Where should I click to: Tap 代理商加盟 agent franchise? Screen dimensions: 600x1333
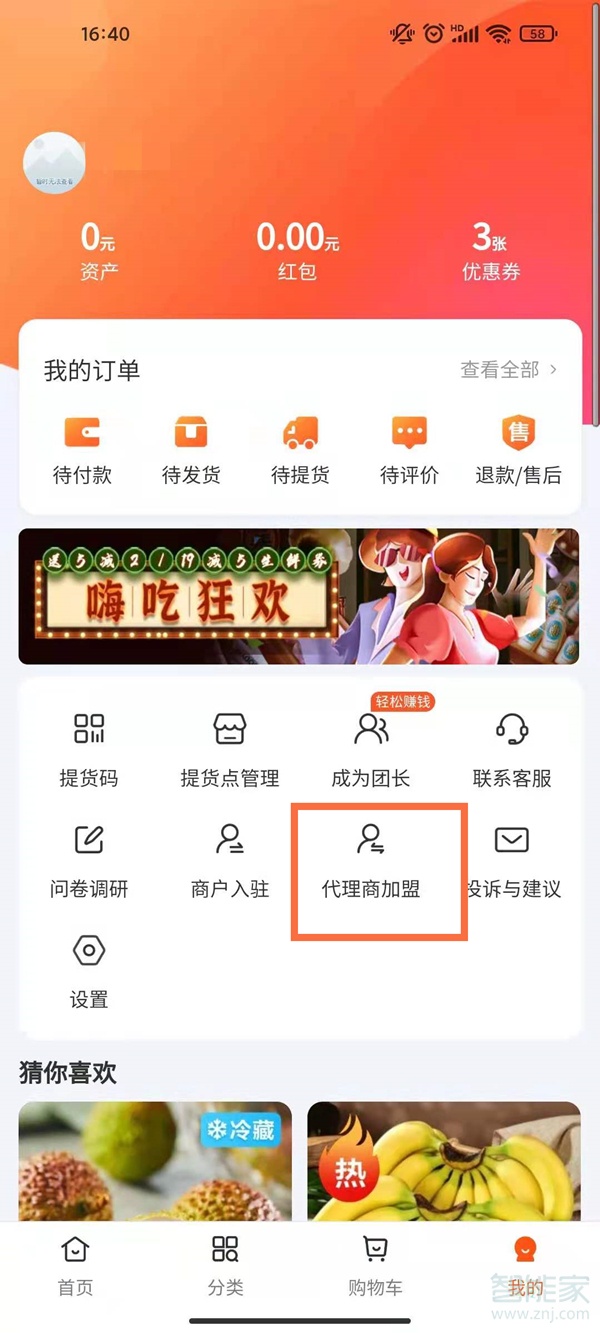coord(371,860)
